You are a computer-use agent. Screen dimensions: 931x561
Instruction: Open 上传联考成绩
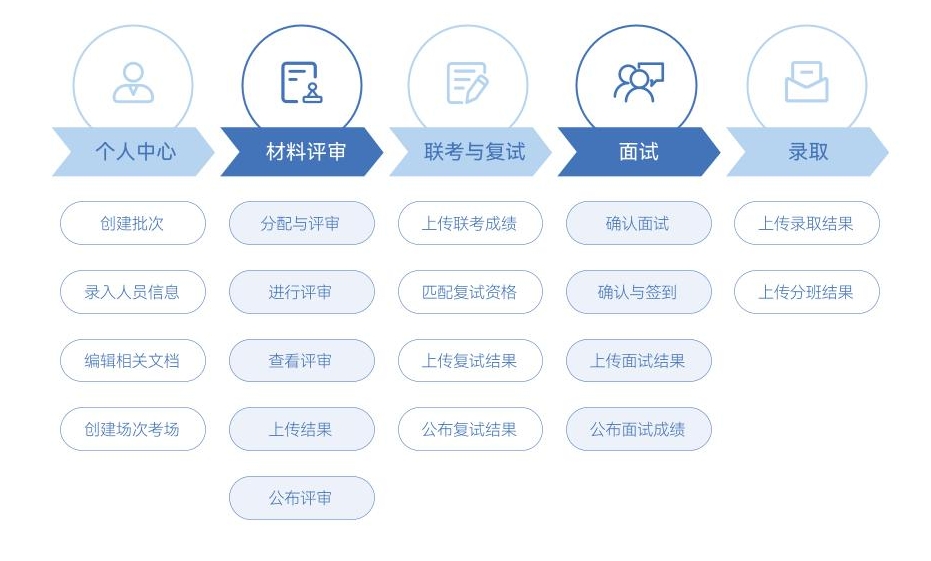[469, 223]
